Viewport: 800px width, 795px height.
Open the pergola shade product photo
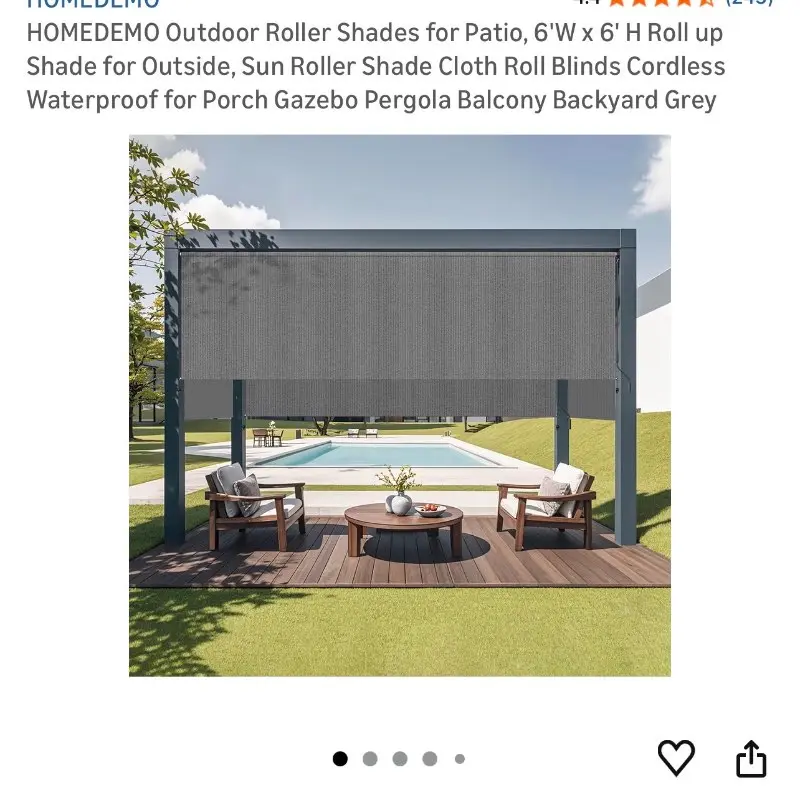(400, 405)
